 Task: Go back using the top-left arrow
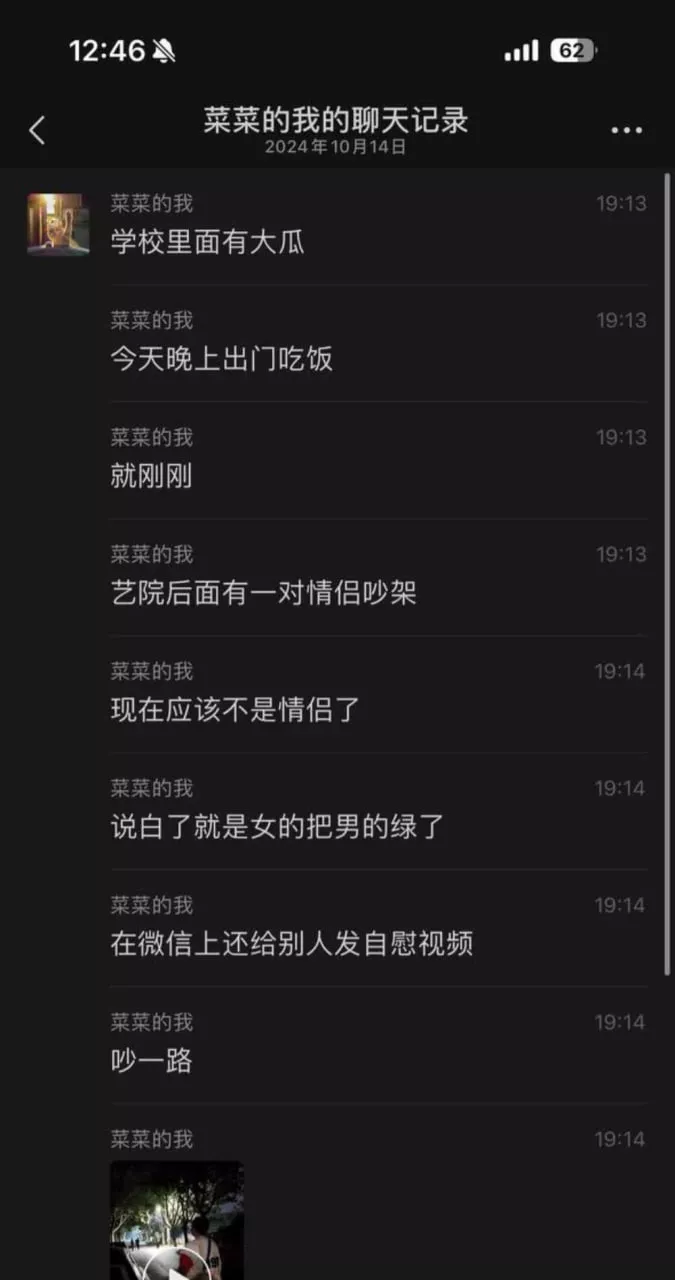tap(37, 130)
